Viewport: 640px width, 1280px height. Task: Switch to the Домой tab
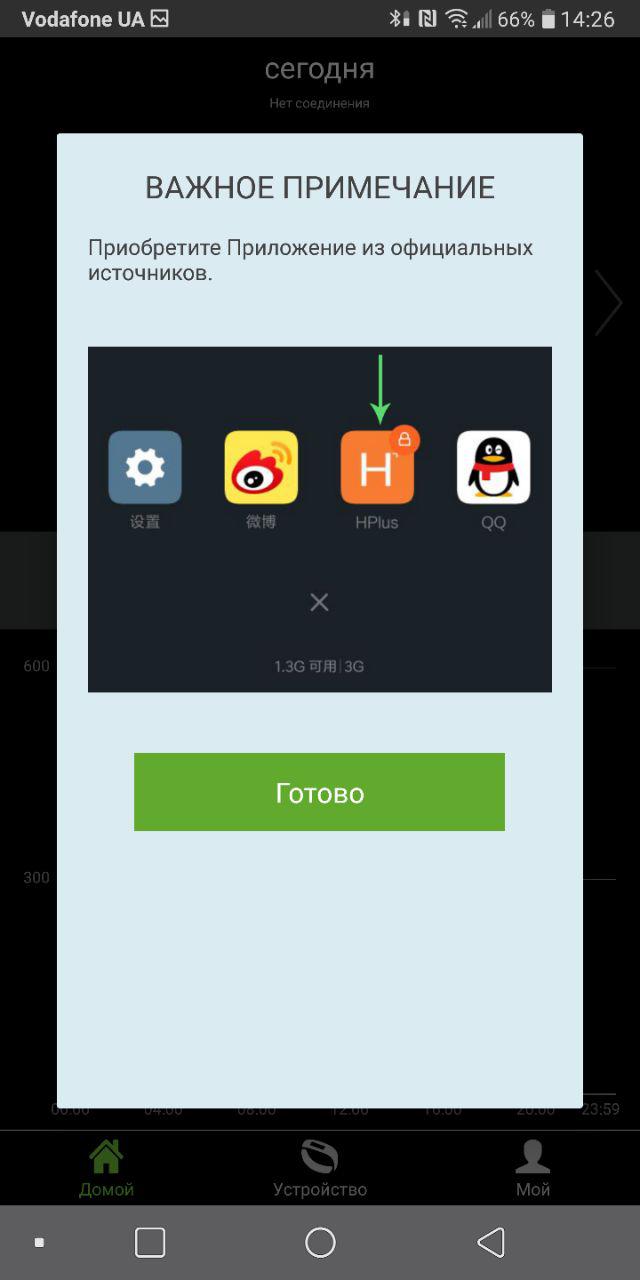tap(107, 1168)
